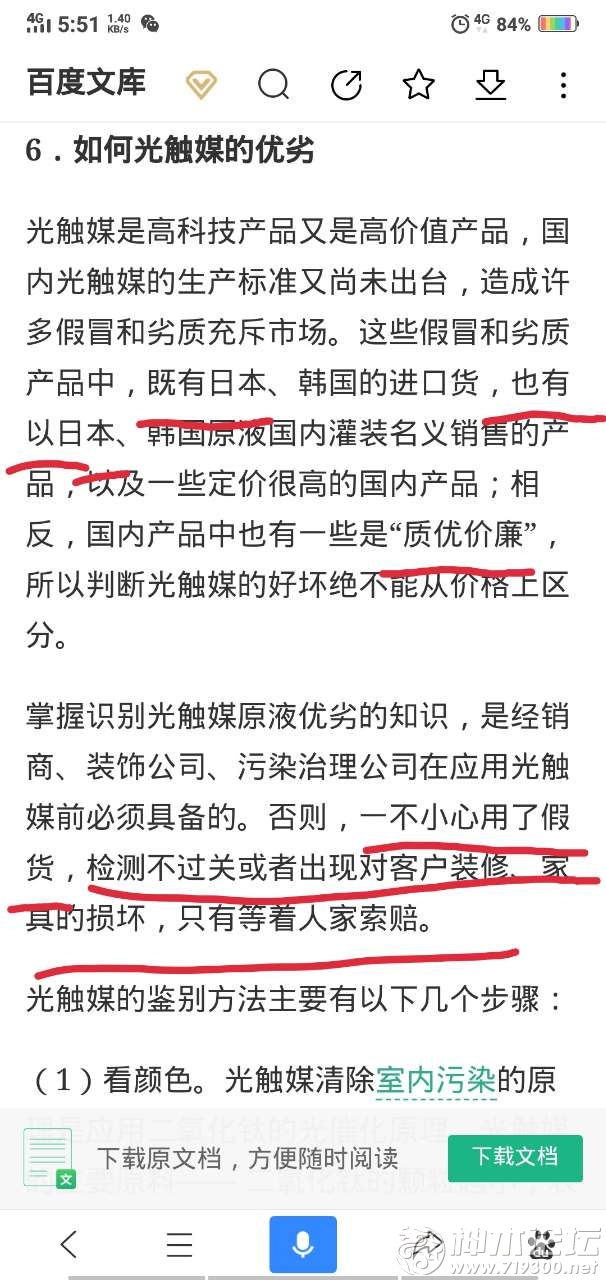Open the browser hamburger menu
Image resolution: width=606 pixels, height=1280 pixels.
coord(179,1244)
